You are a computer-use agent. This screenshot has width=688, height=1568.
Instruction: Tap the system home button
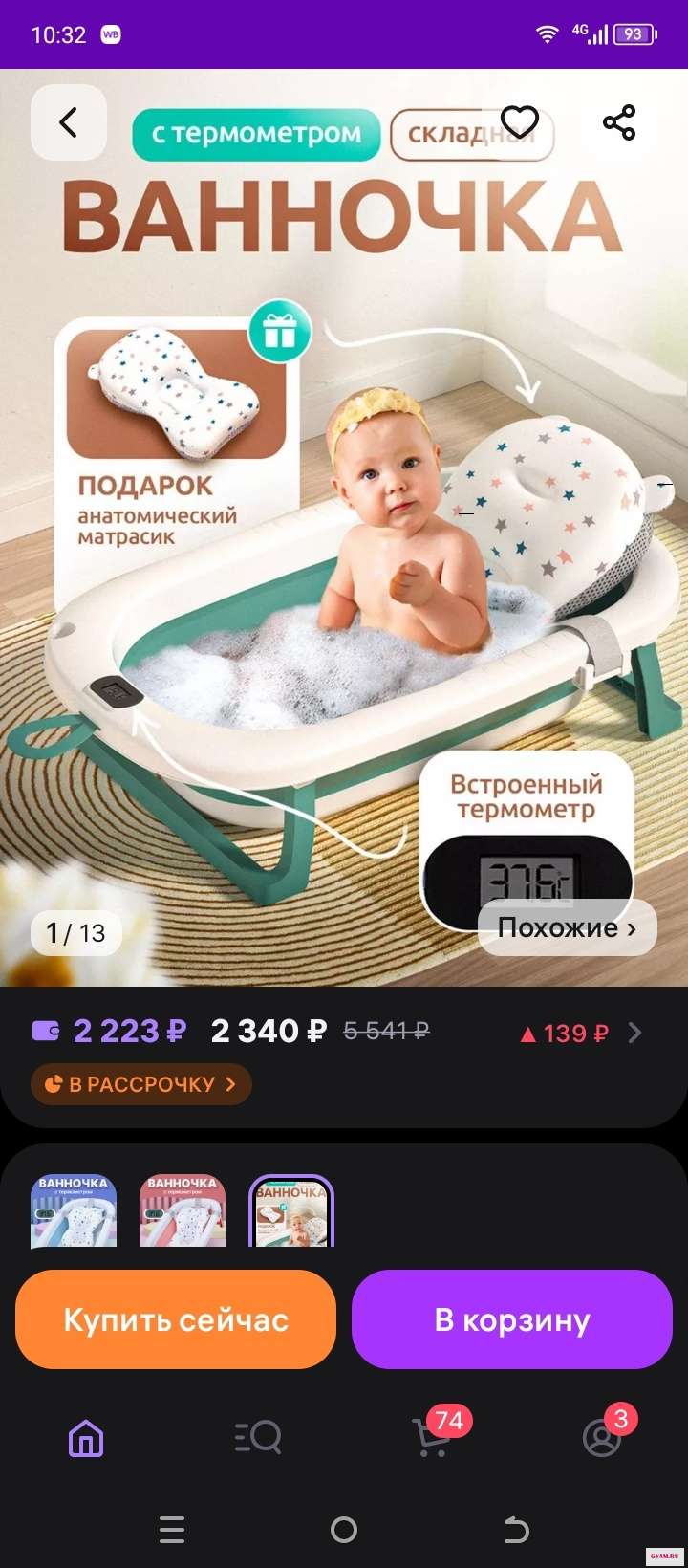(x=344, y=1530)
